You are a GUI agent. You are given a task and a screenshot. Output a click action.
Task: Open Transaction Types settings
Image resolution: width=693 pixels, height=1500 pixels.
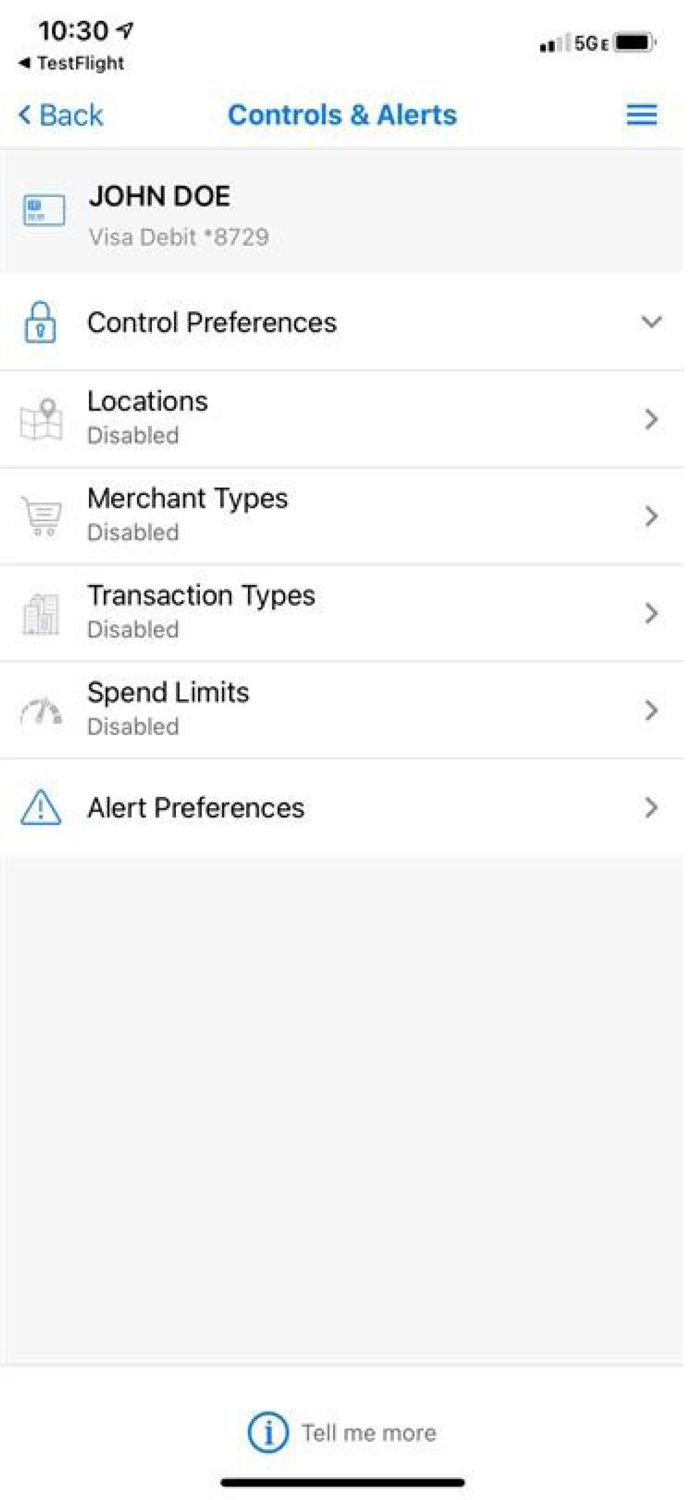click(340, 612)
